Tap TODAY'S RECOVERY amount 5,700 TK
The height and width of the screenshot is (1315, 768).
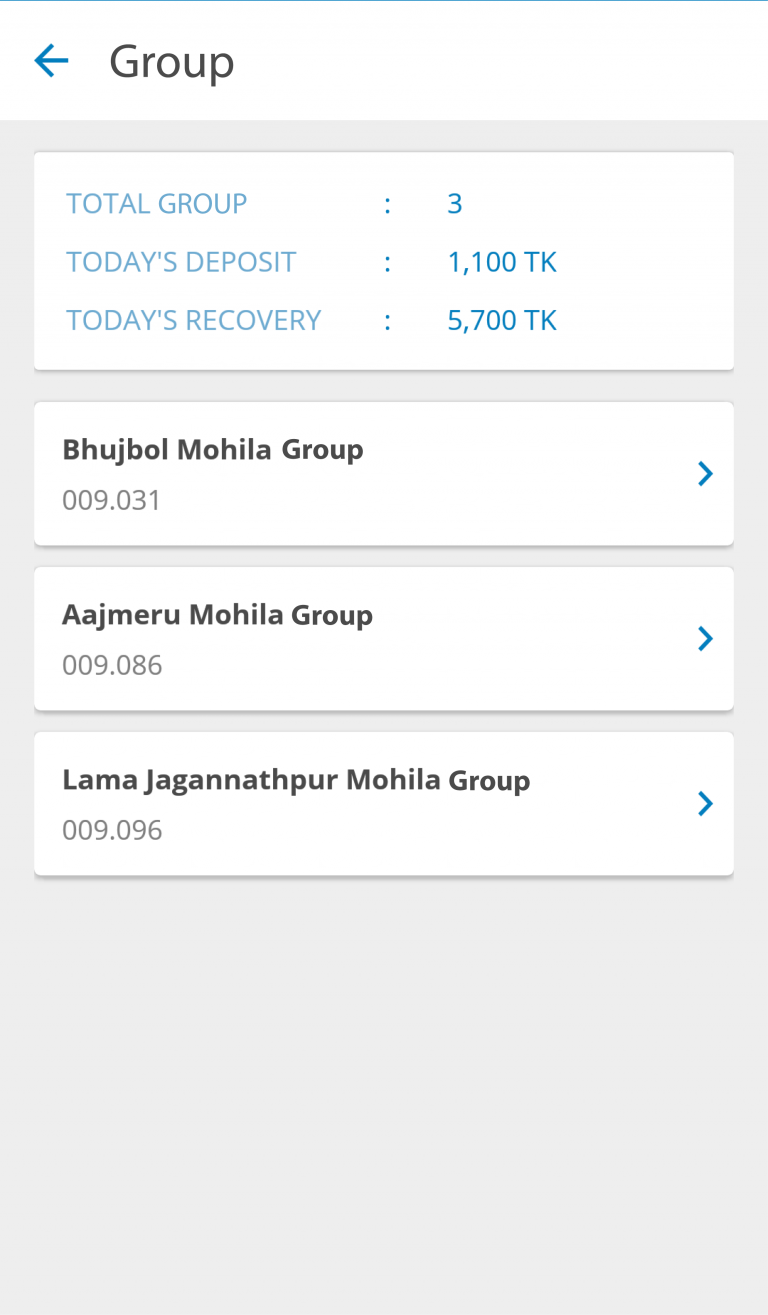pos(501,319)
